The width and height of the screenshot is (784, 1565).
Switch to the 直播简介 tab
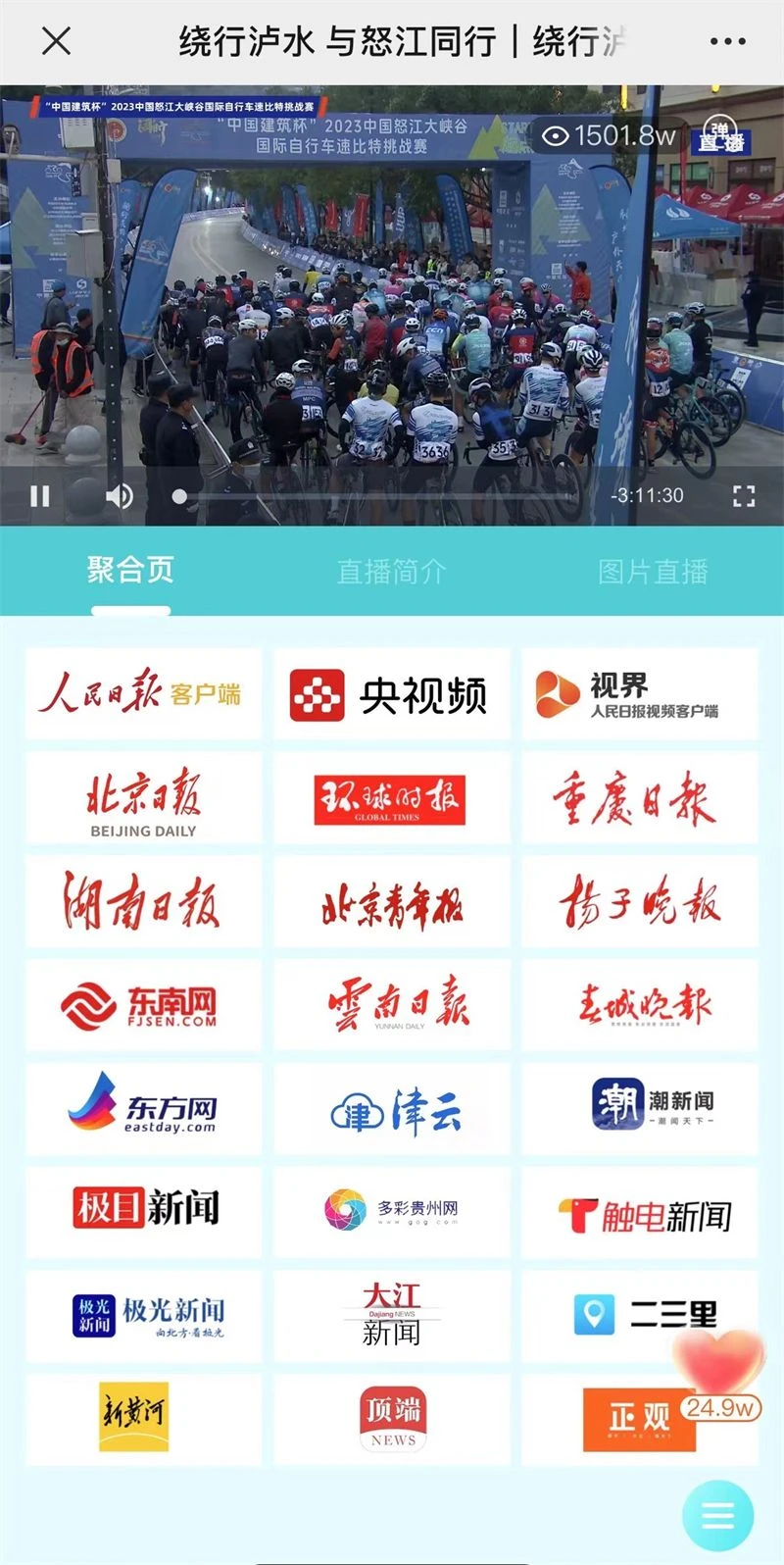pyautogui.click(x=391, y=572)
